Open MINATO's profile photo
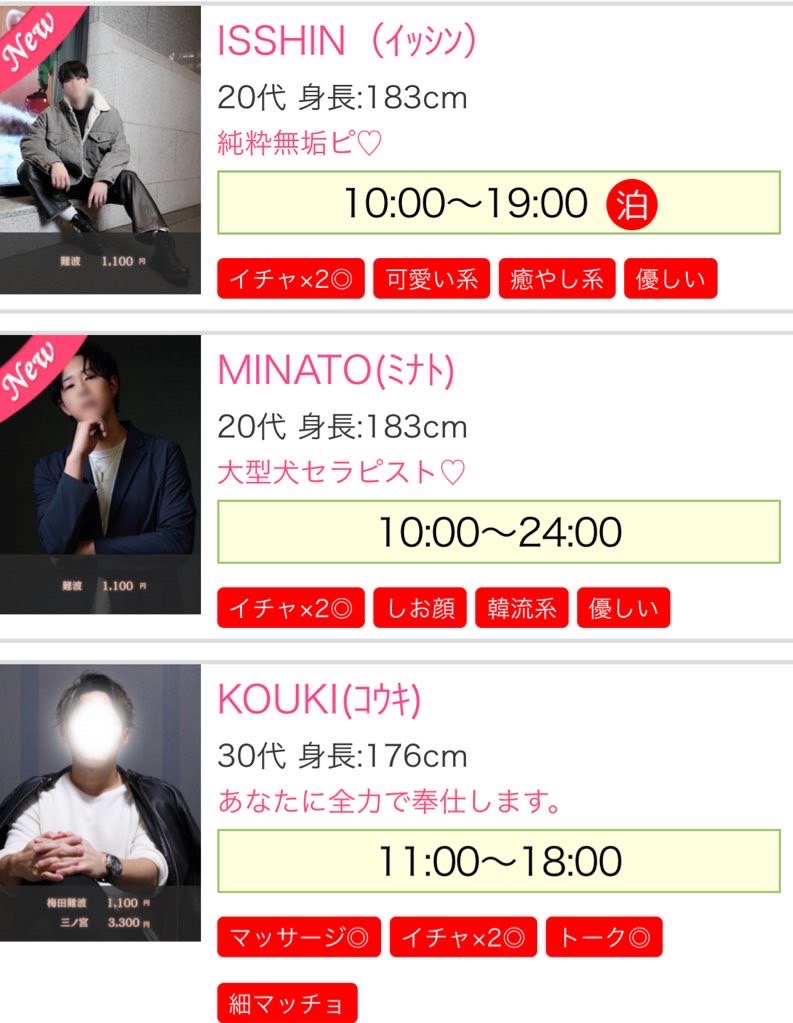 [x=100, y=474]
